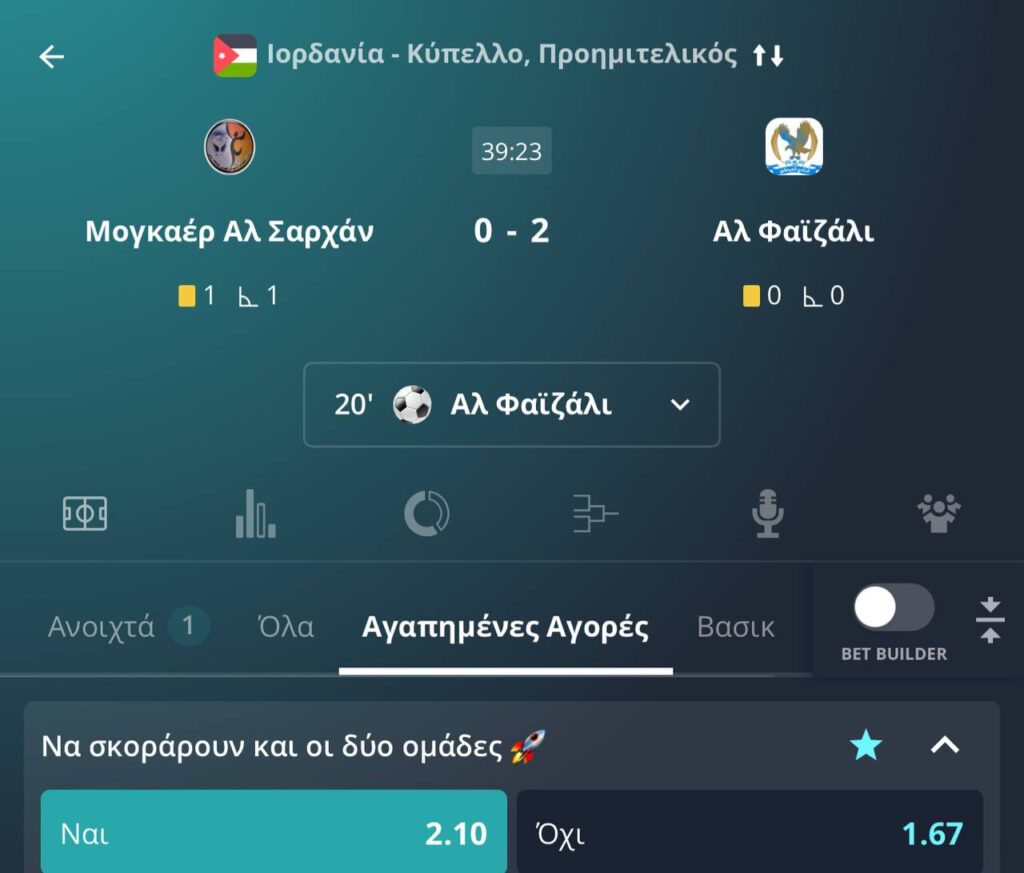Switch to the Βασικ tab

click(735, 627)
